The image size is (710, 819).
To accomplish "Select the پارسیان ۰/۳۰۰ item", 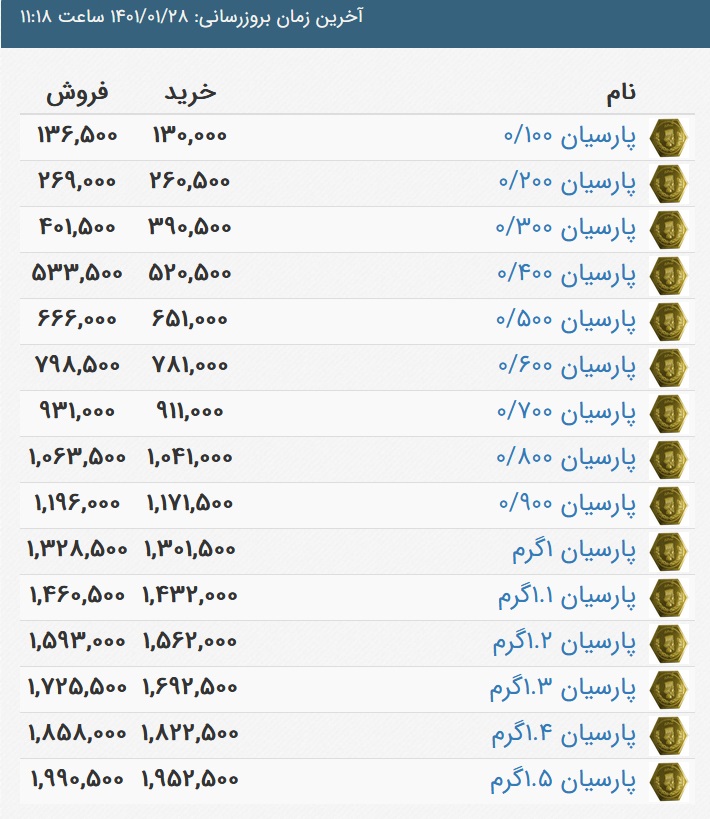I will click(x=566, y=229).
